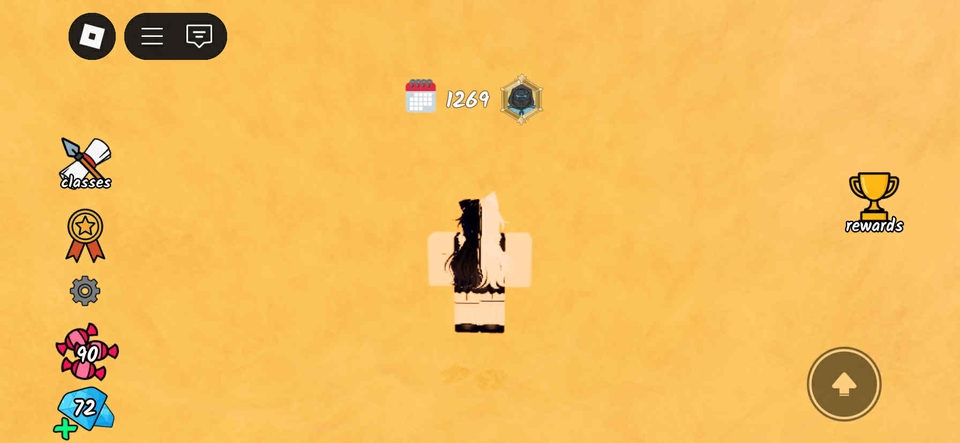Viewport: 960px width, 443px height.
Task: Open the settings gear
Action: (85, 291)
